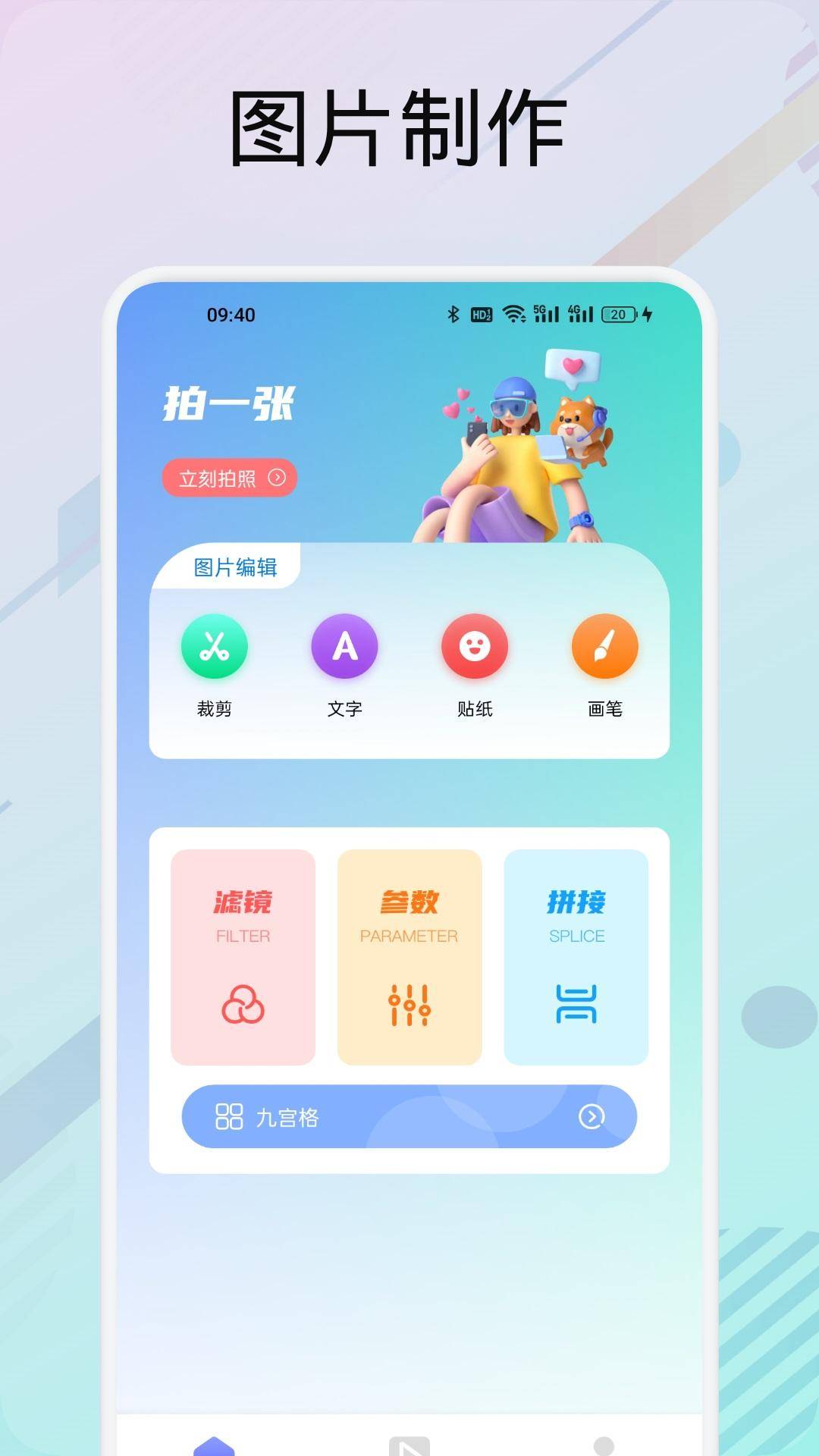Select the 裁剪 crop scissors icon
The image size is (819, 1456).
pos(214,645)
